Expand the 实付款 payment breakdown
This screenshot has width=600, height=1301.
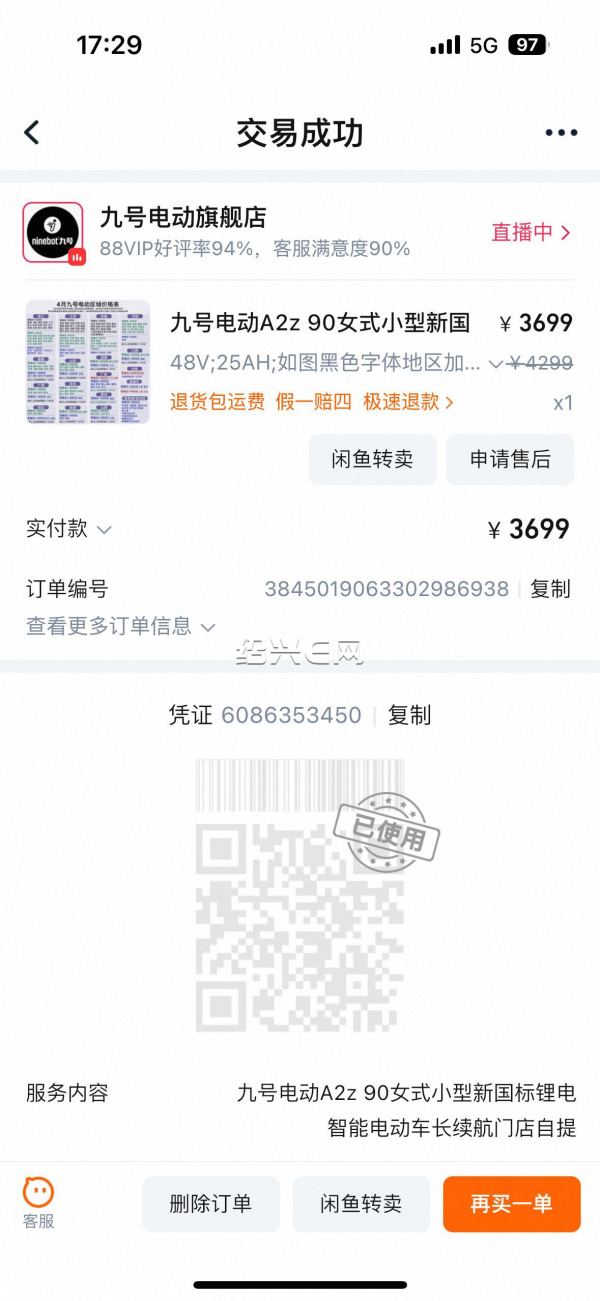69,529
